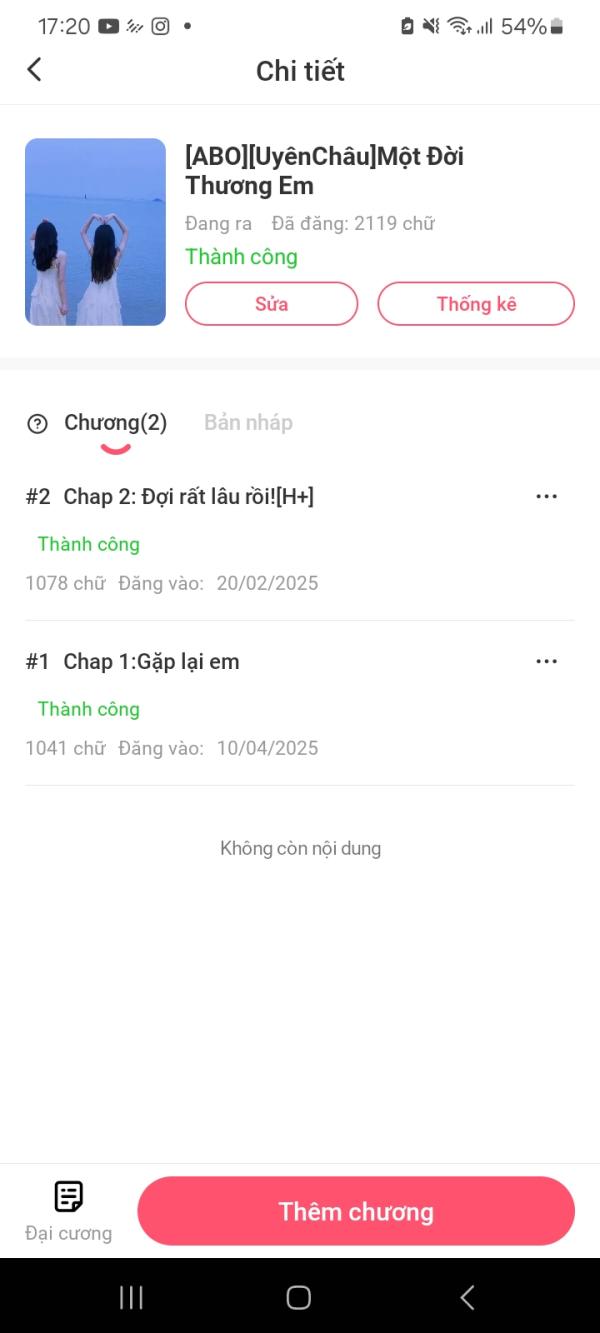Add a chapter with Thêm chương
Viewport: 600px width, 1333px height.
point(356,1211)
